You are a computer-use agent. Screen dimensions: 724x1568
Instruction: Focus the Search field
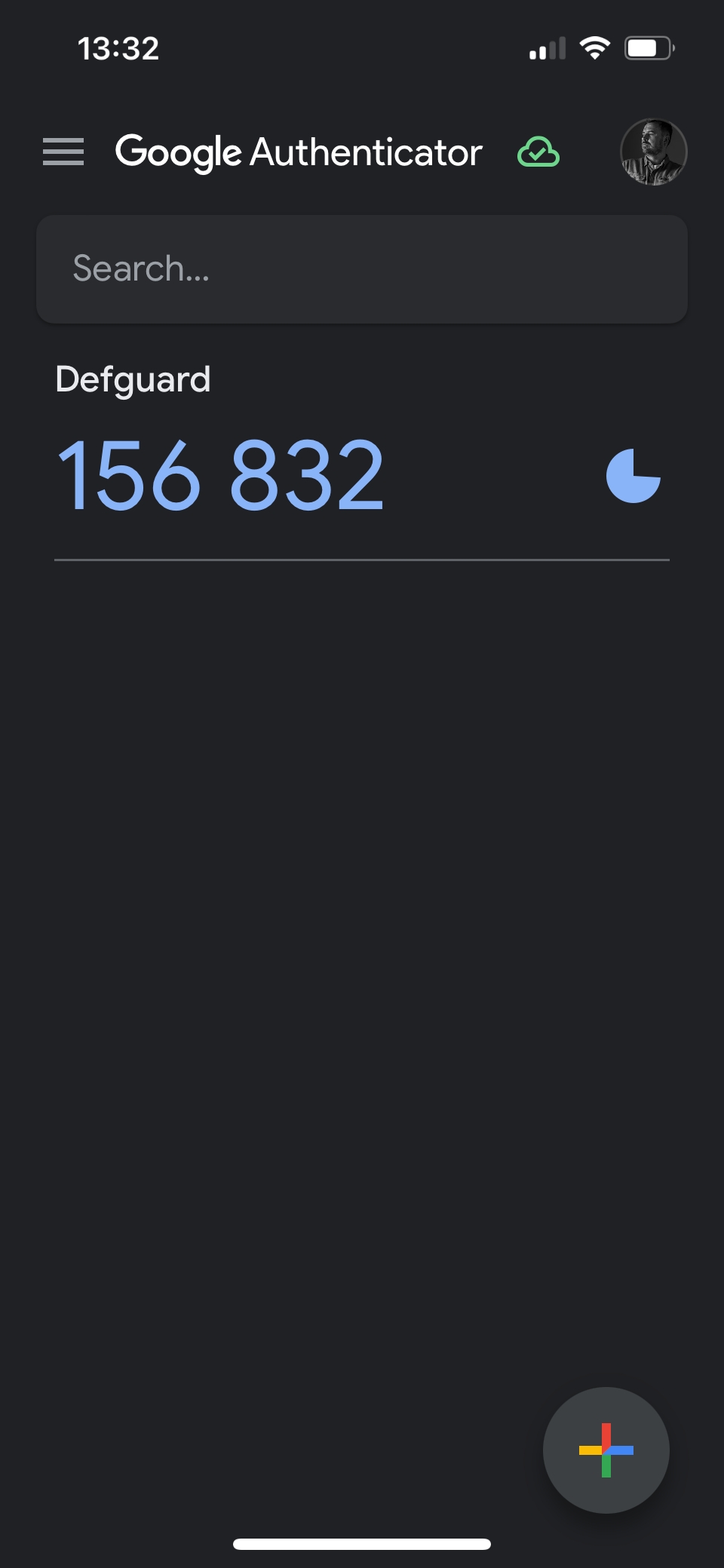[x=362, y=269]
